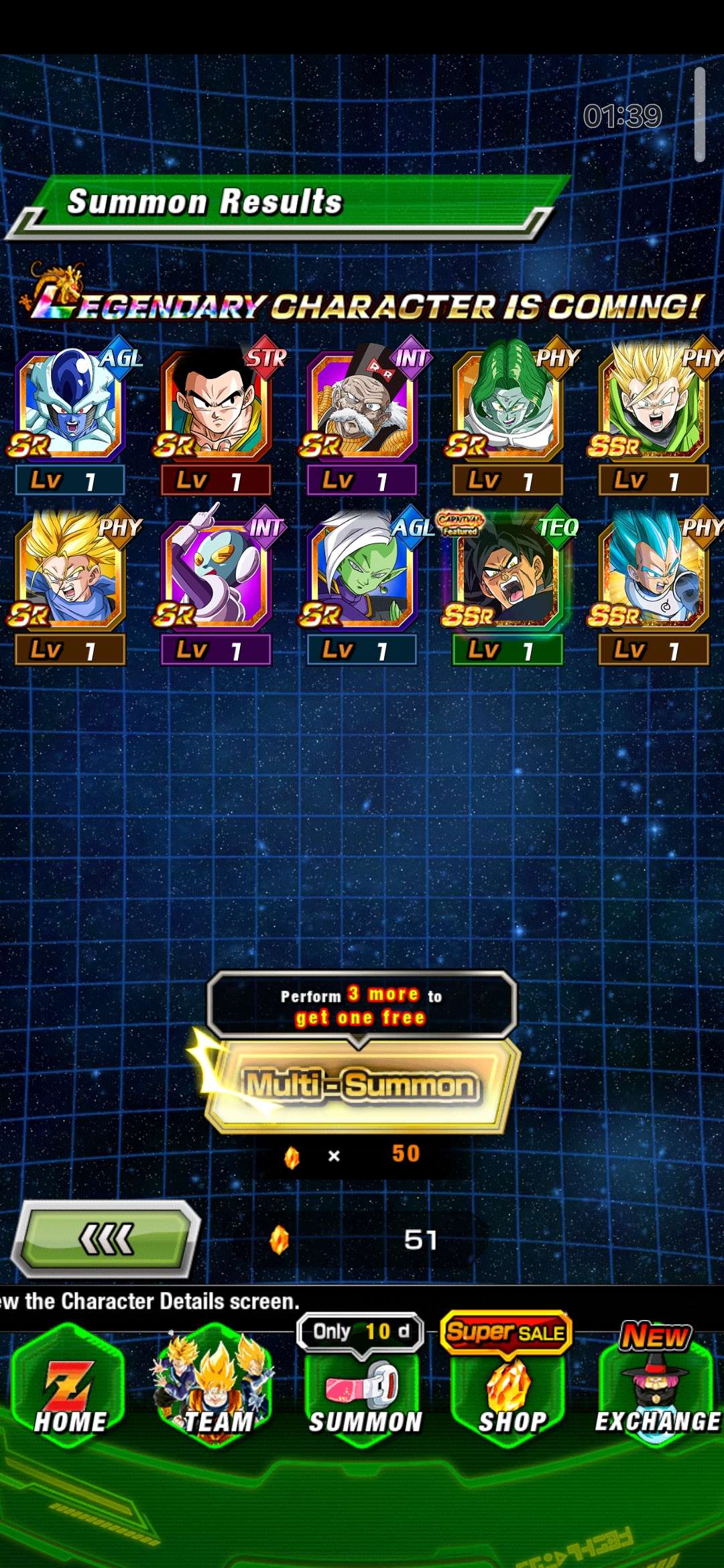Go back with the green arrow button
Image resolution: width=724 pixels, height=1568 pixels.
point(107,1240)
